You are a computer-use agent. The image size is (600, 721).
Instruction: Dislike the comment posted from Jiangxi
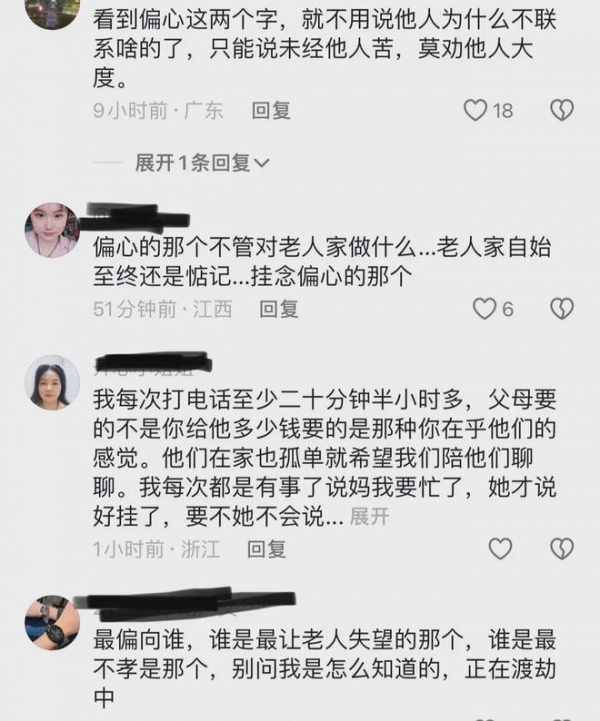point(562,309)
